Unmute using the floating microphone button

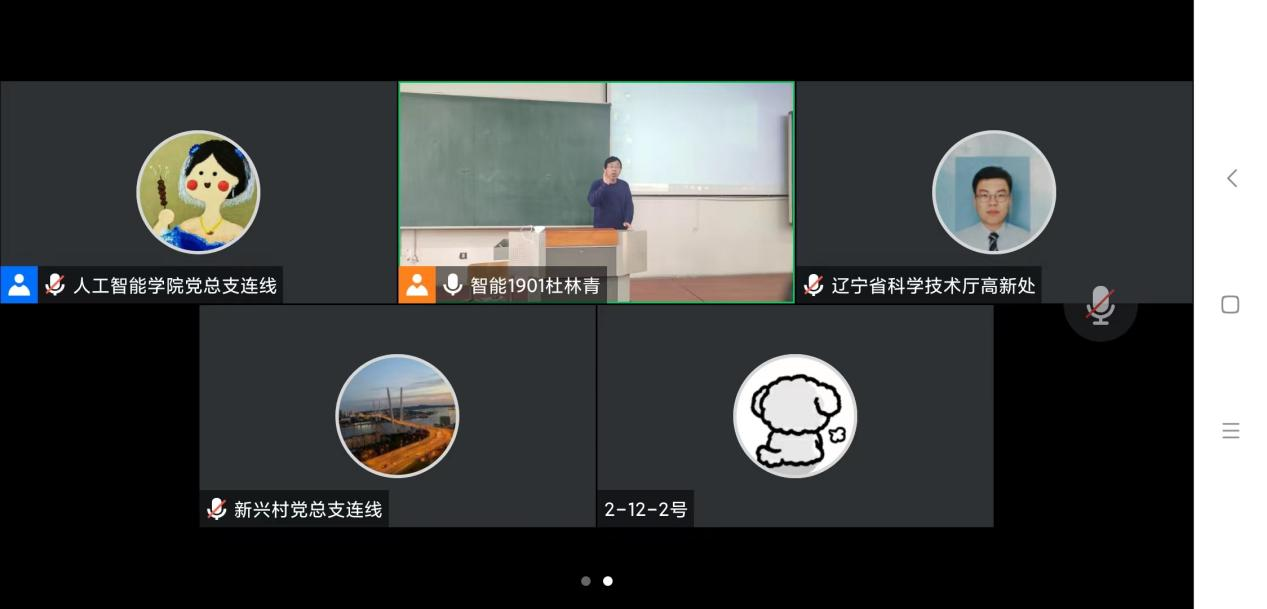[1100, 304]
